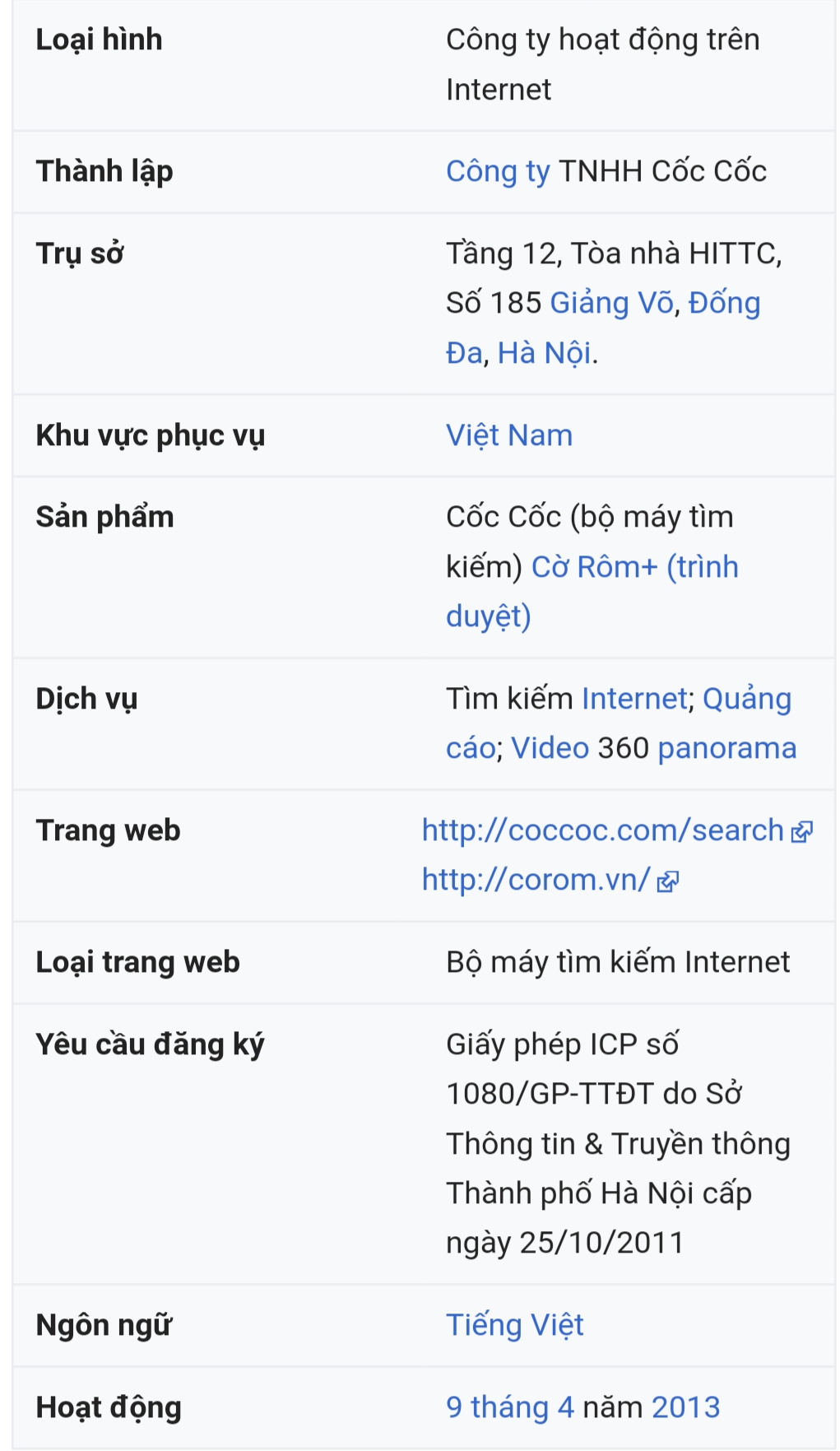
Task: Visit http://corom.vn/ website
Action: [x=536, y=880]
